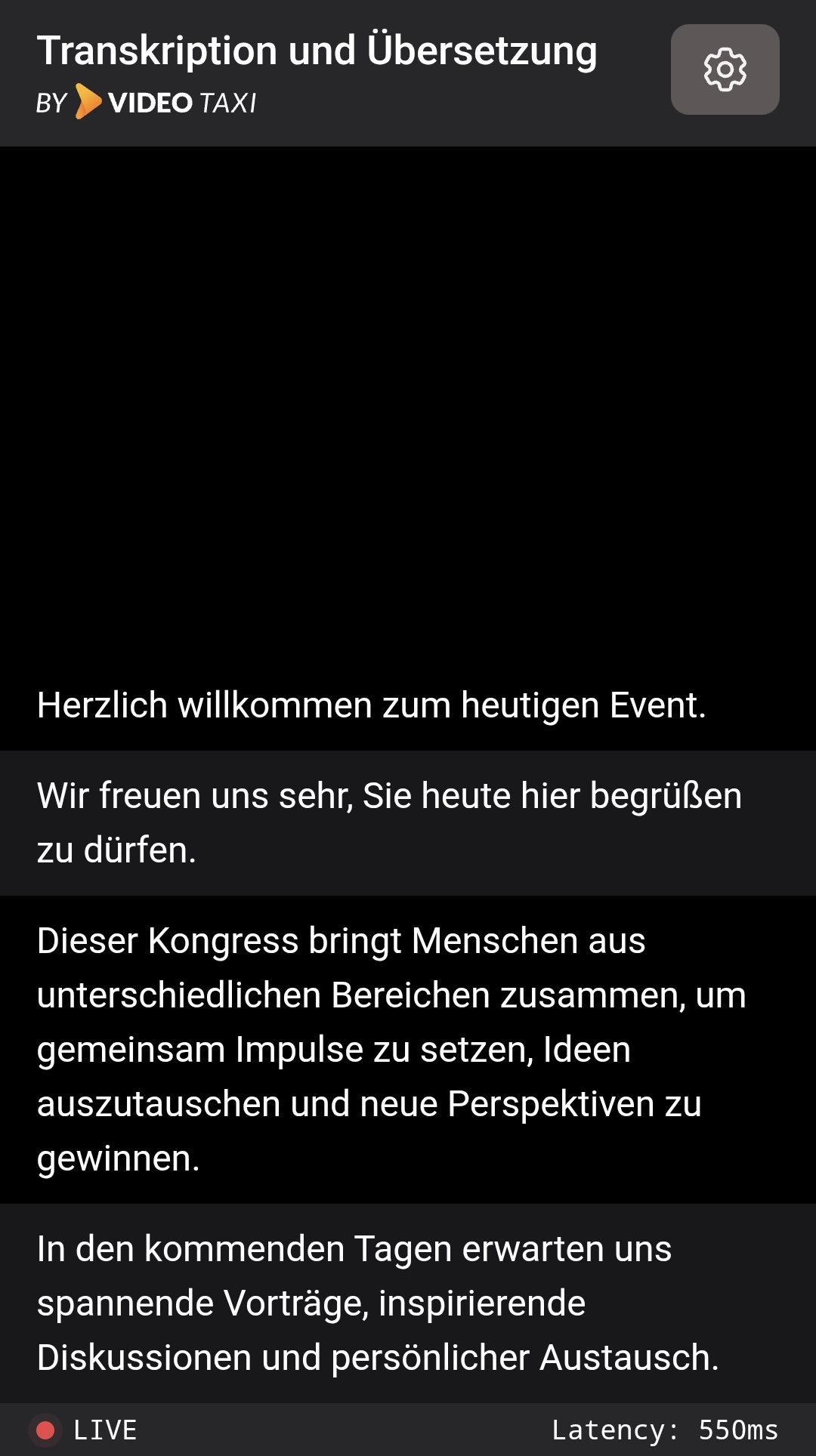
Task: Open the settings gear button
Action: pos(725,69)
